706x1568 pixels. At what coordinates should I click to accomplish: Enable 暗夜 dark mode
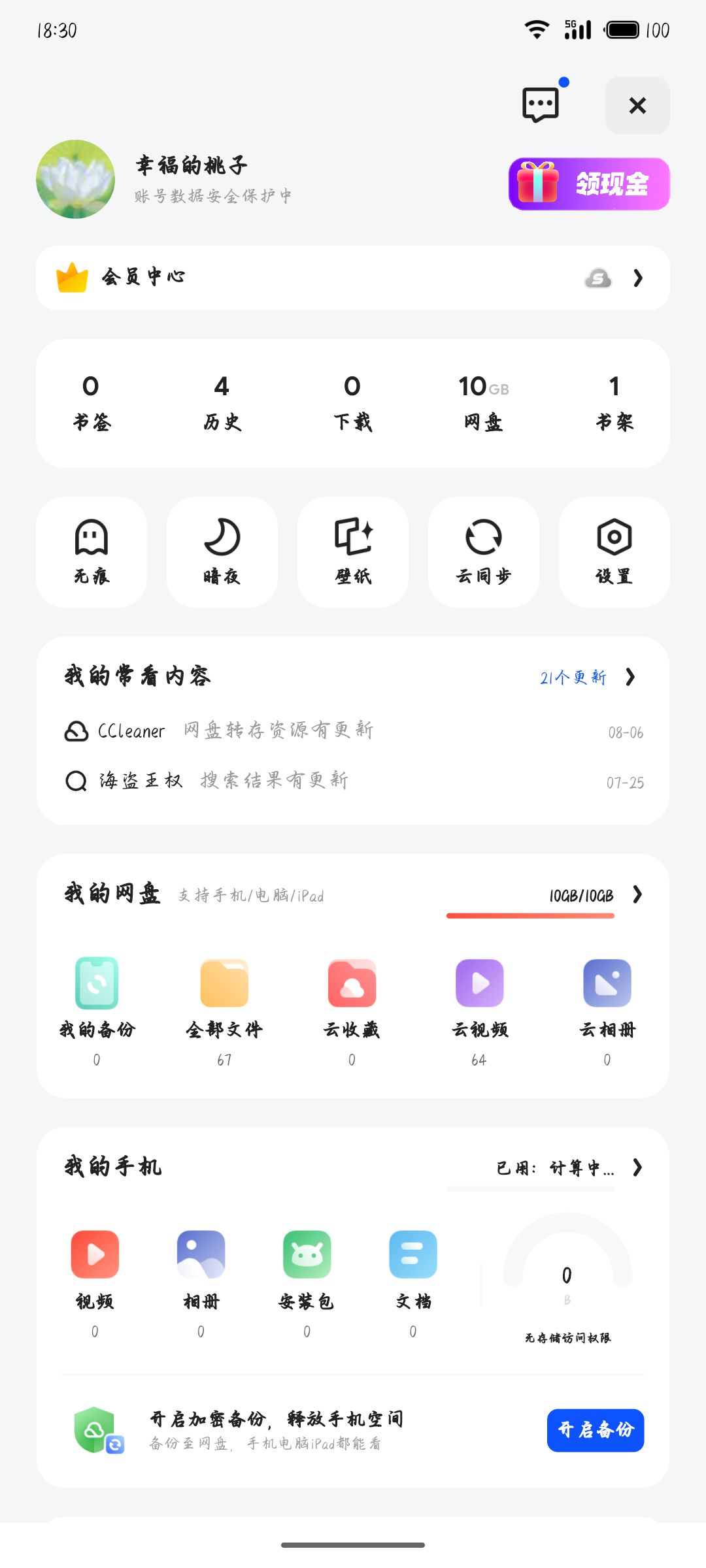click(222, 551)
